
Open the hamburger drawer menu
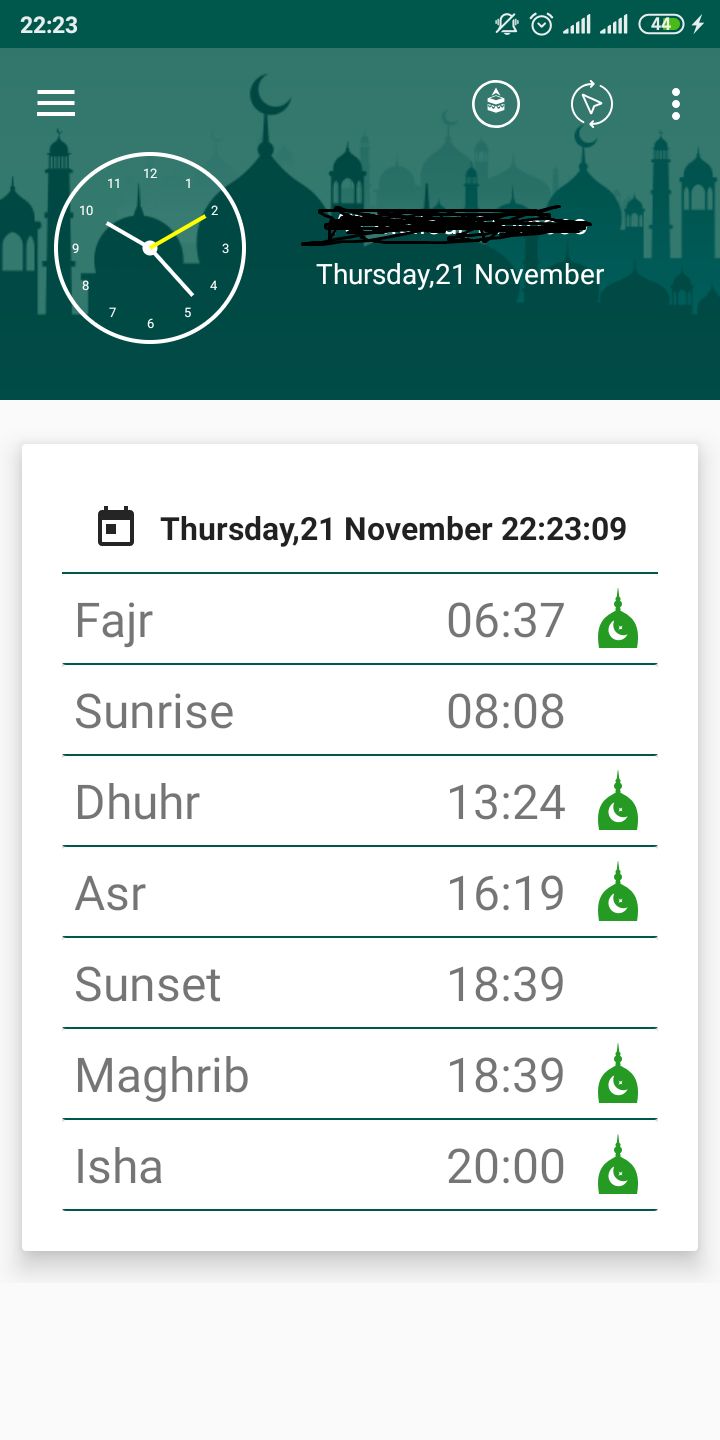click(56, 103)
